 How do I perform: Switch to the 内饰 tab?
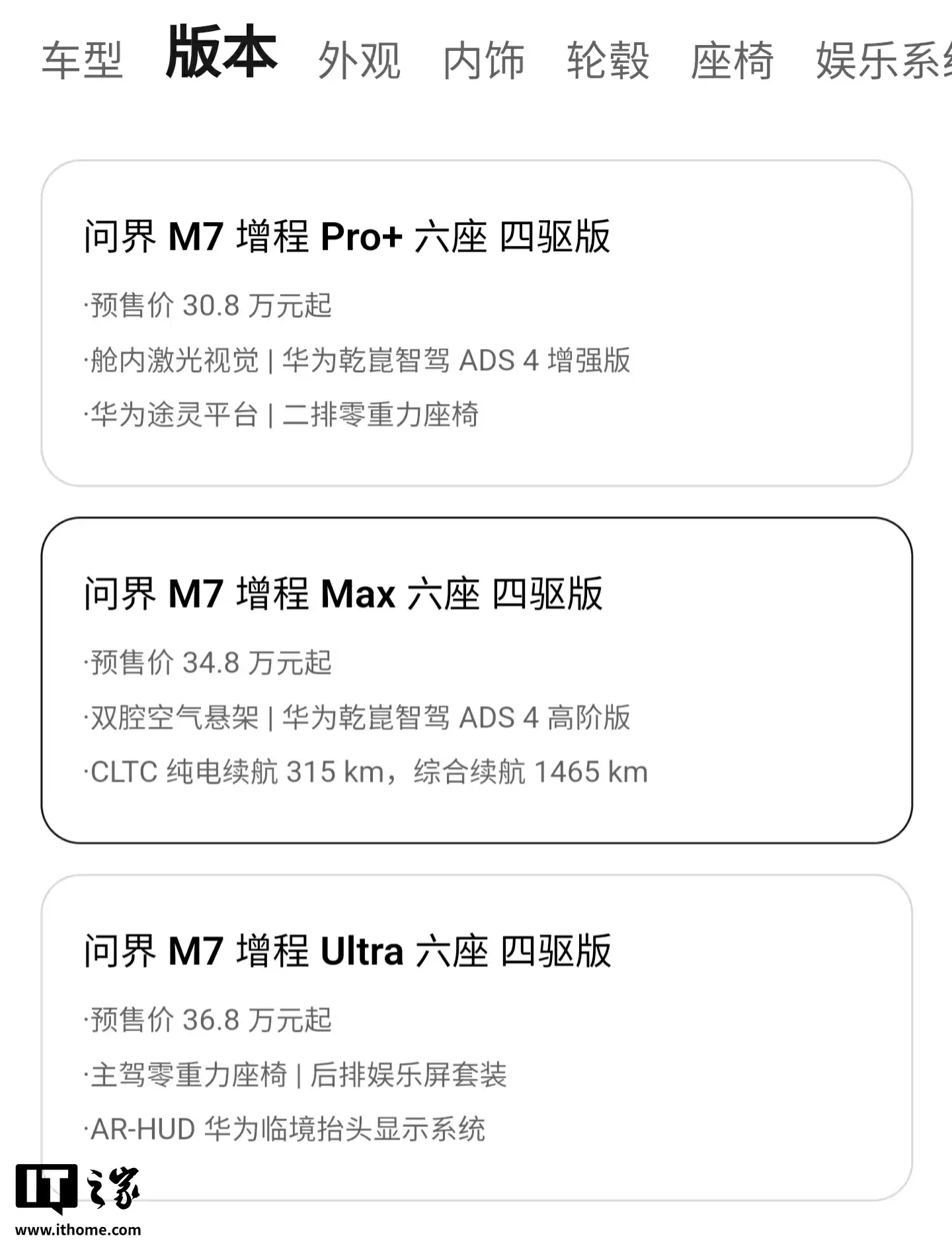click(x=484, y=61)
